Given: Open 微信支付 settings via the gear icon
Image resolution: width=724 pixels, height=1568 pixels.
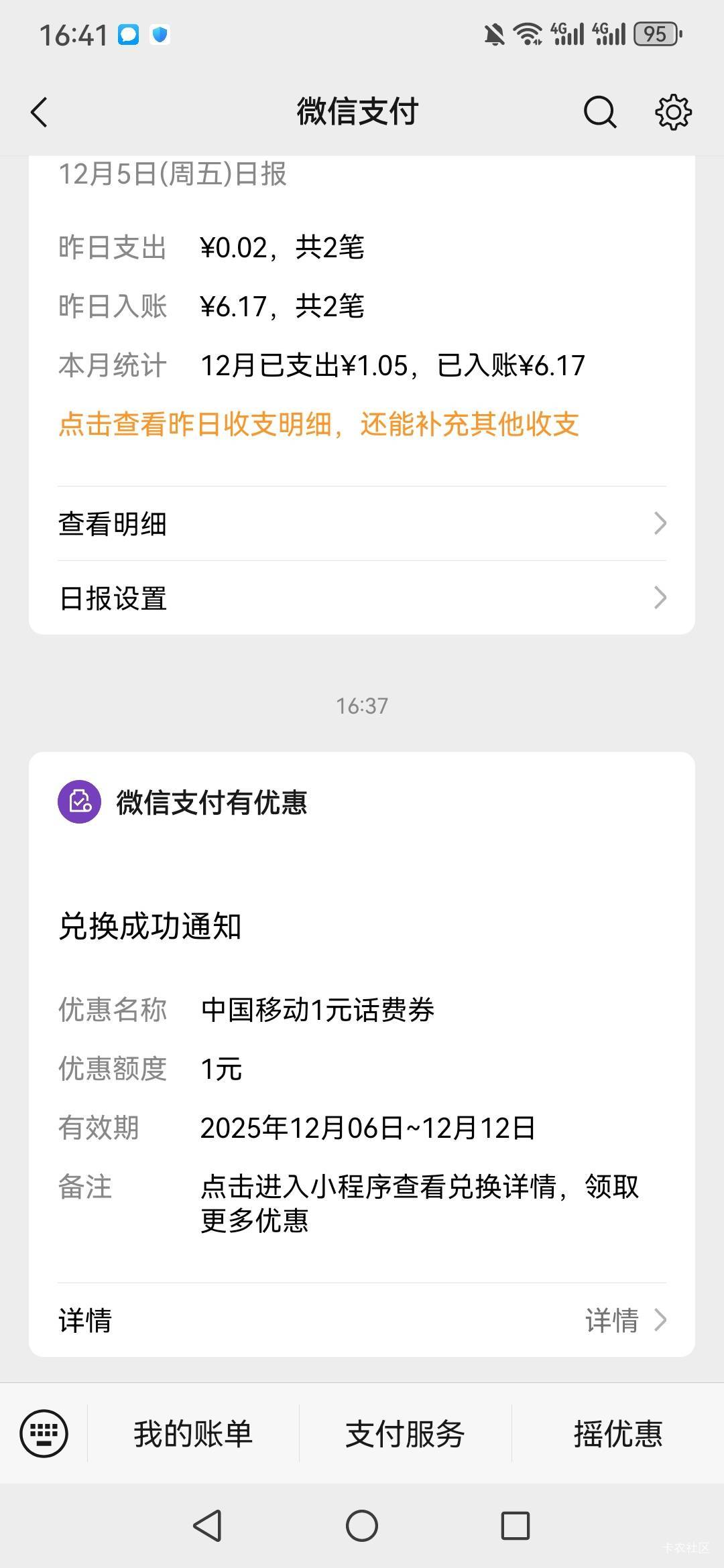Looking at the screenshot, I should point(673,112).
